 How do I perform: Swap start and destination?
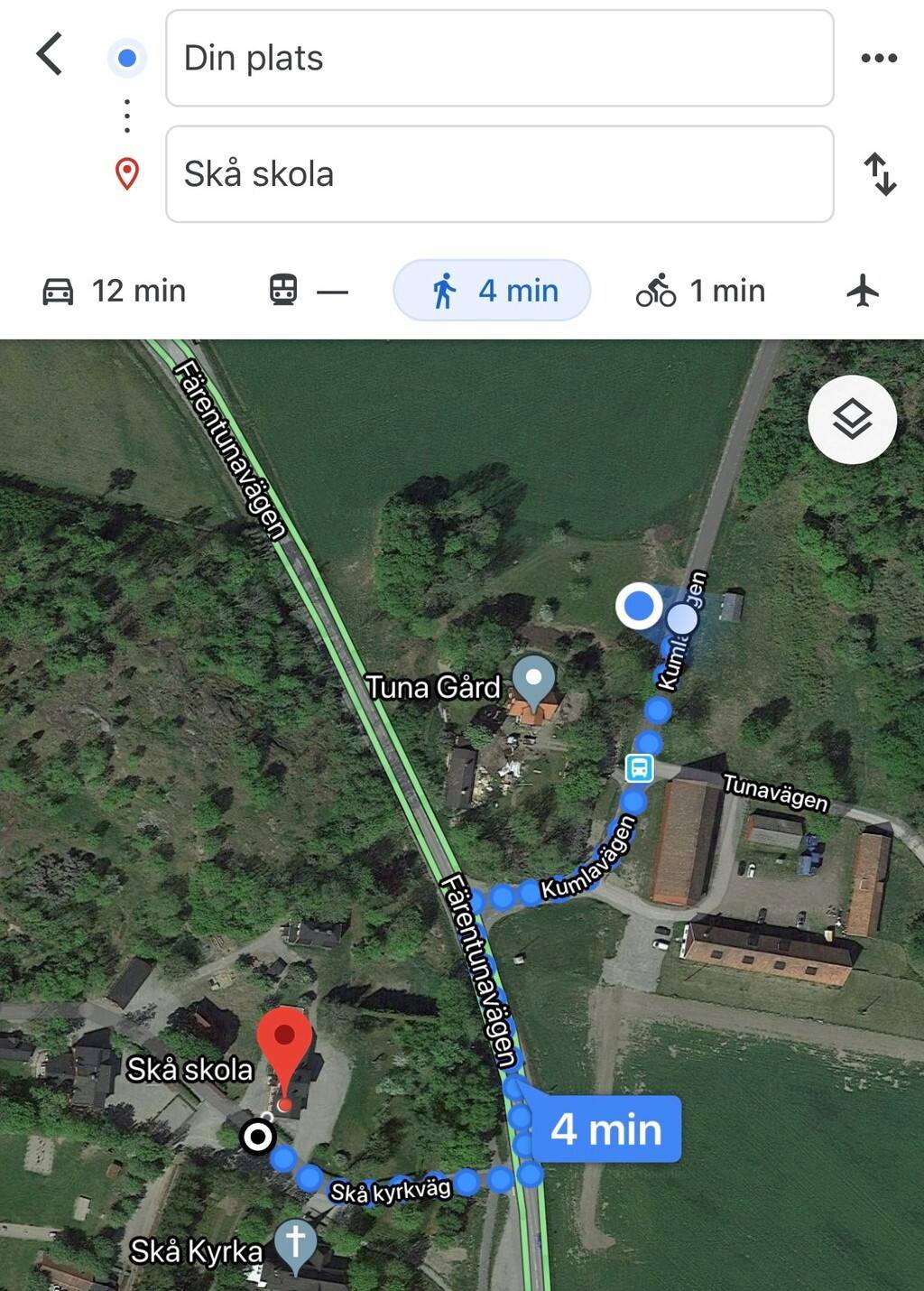pos(880,174)
